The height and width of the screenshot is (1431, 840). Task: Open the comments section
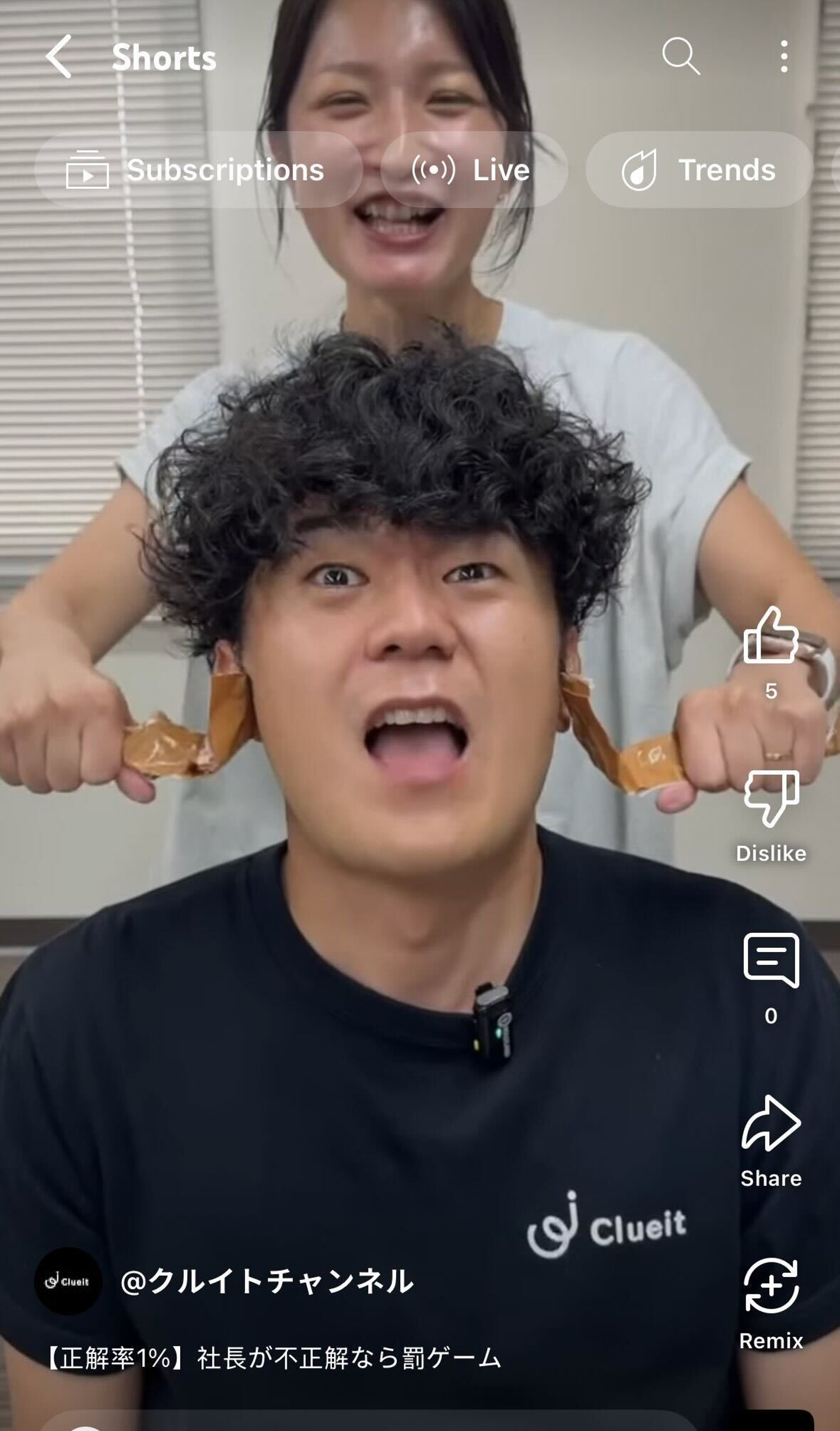point(771,961)
